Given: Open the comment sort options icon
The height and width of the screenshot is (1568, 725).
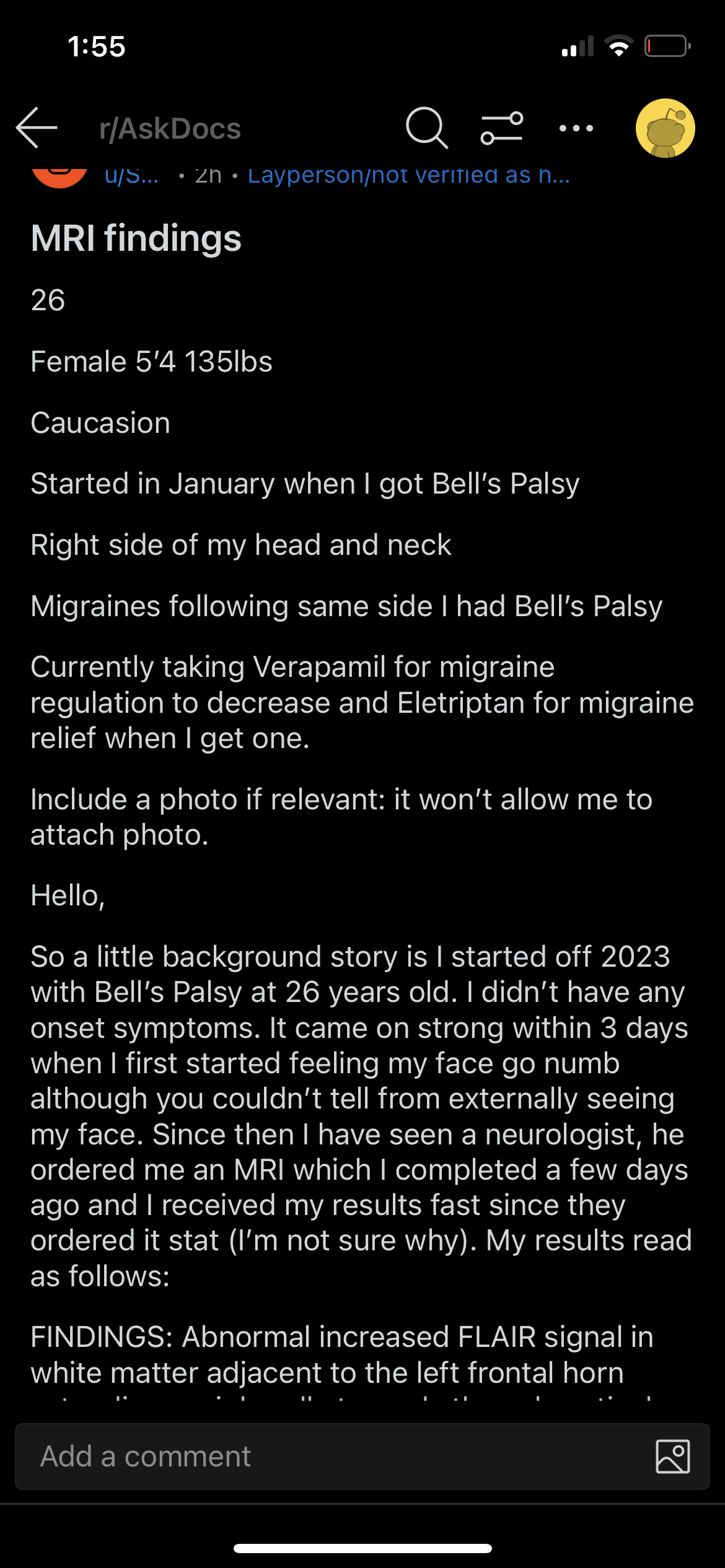Looking at the screenshot, I should 502,128.
